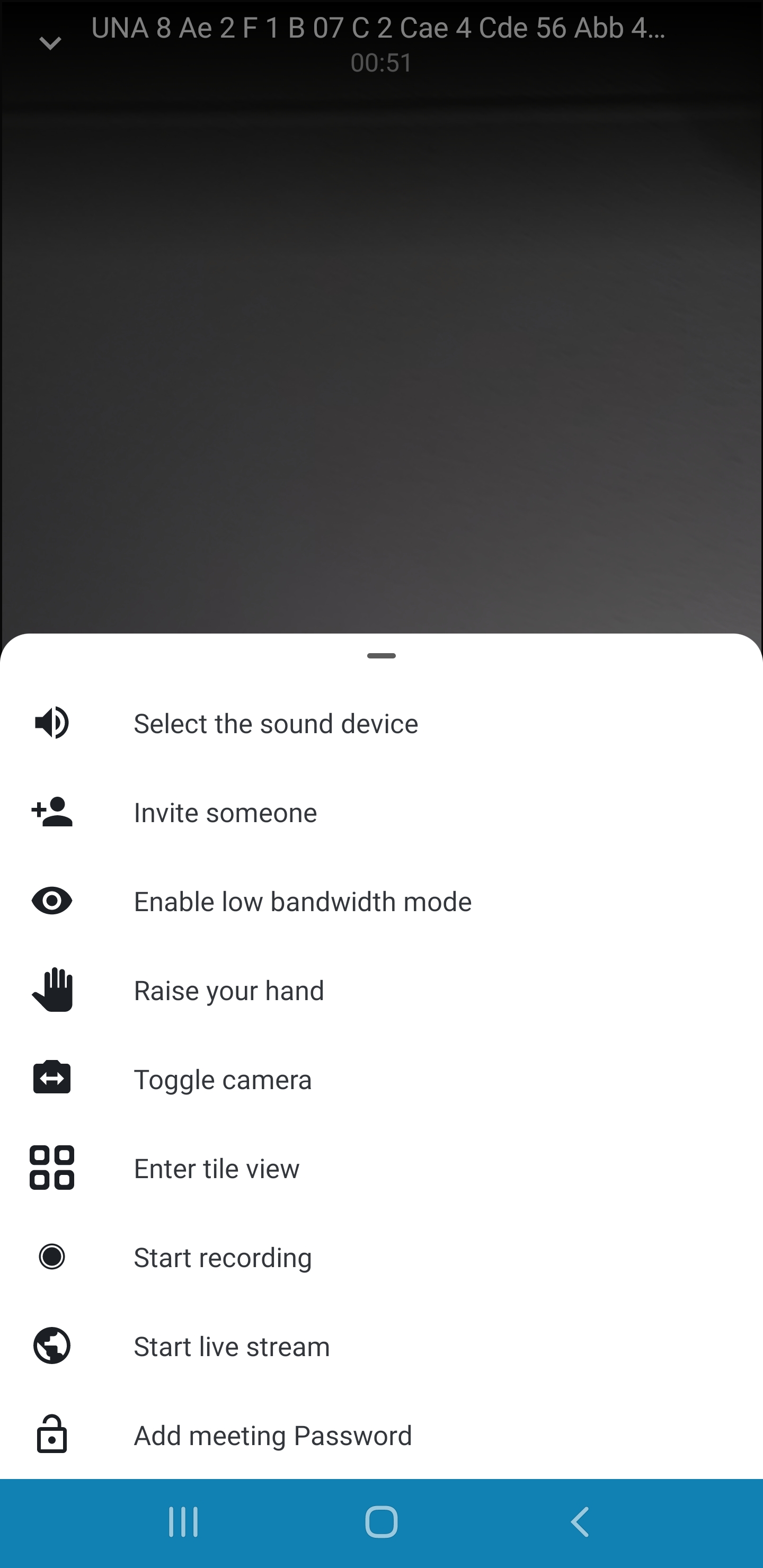The width and height of the screenshot is (763, 1568).
Task: Go back using the system back button
Action: pos(579,1522)
